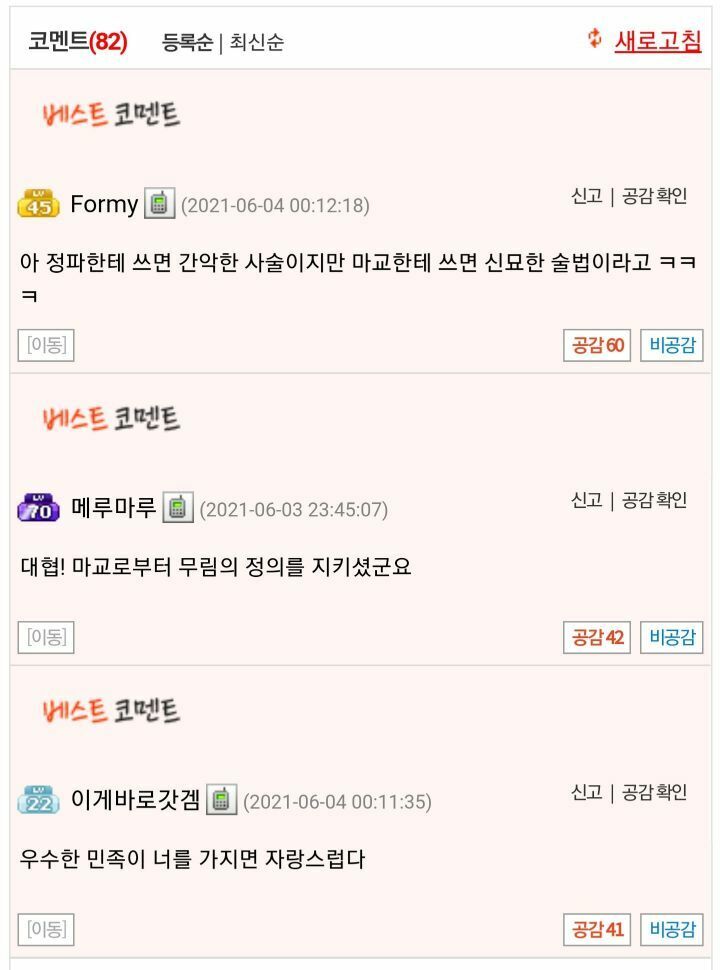
Task: Open Formy's user profile
Action: (103, 205)
